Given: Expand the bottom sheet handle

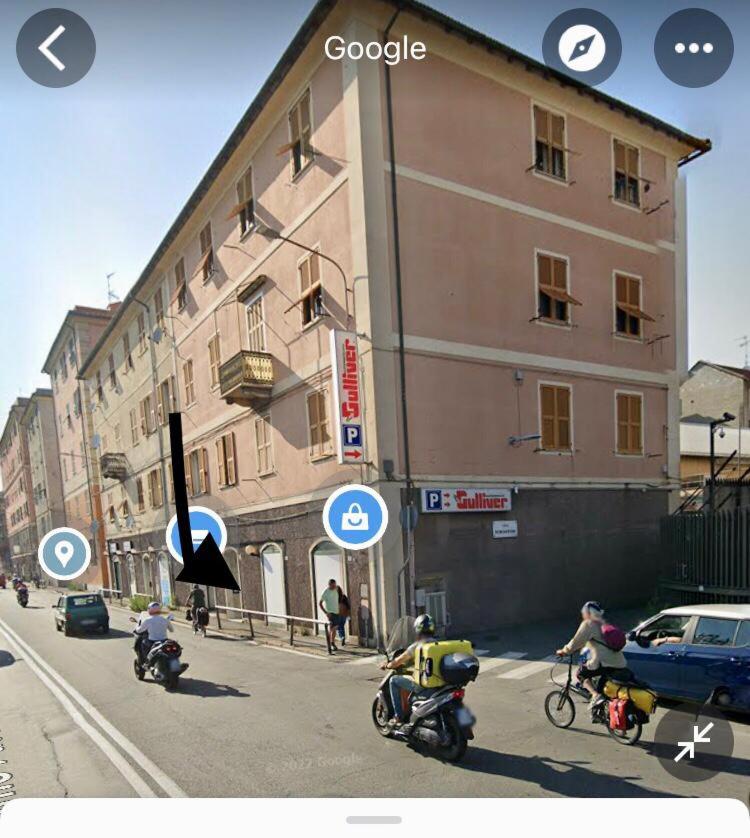Looking at the screenshot, I should [374, 819].
